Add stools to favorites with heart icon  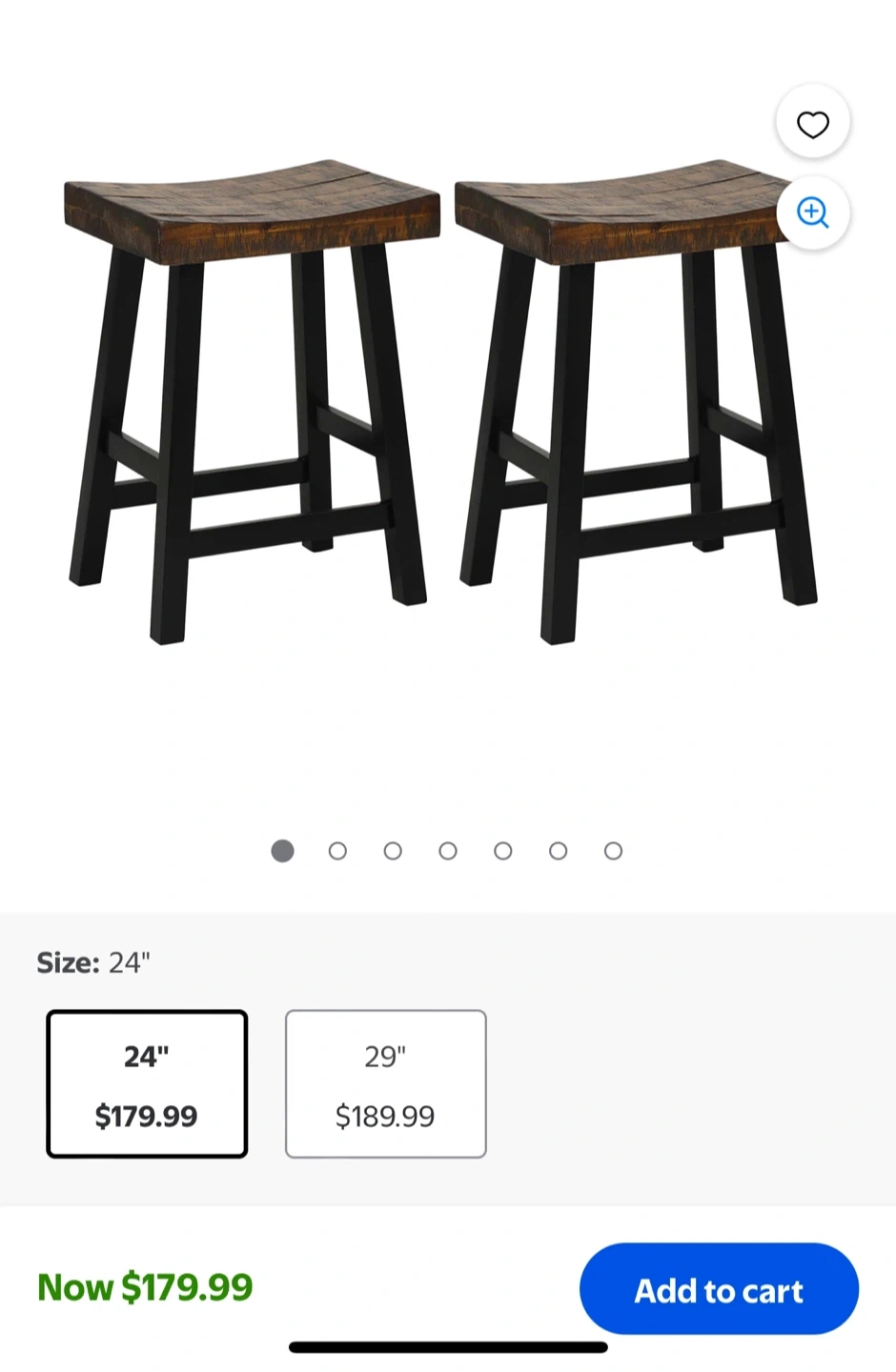(812, 125)
